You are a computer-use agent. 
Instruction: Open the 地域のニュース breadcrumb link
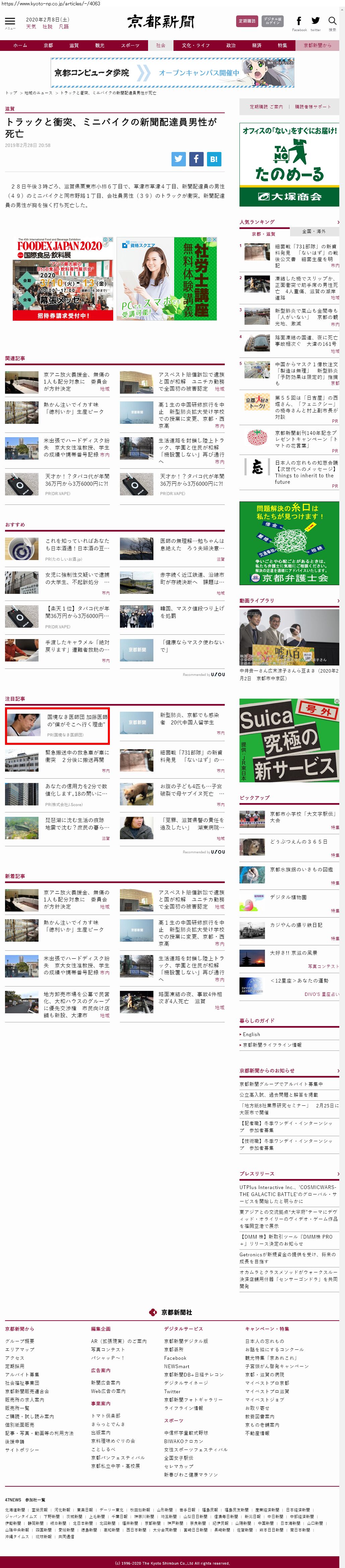(x=38, y=93)
